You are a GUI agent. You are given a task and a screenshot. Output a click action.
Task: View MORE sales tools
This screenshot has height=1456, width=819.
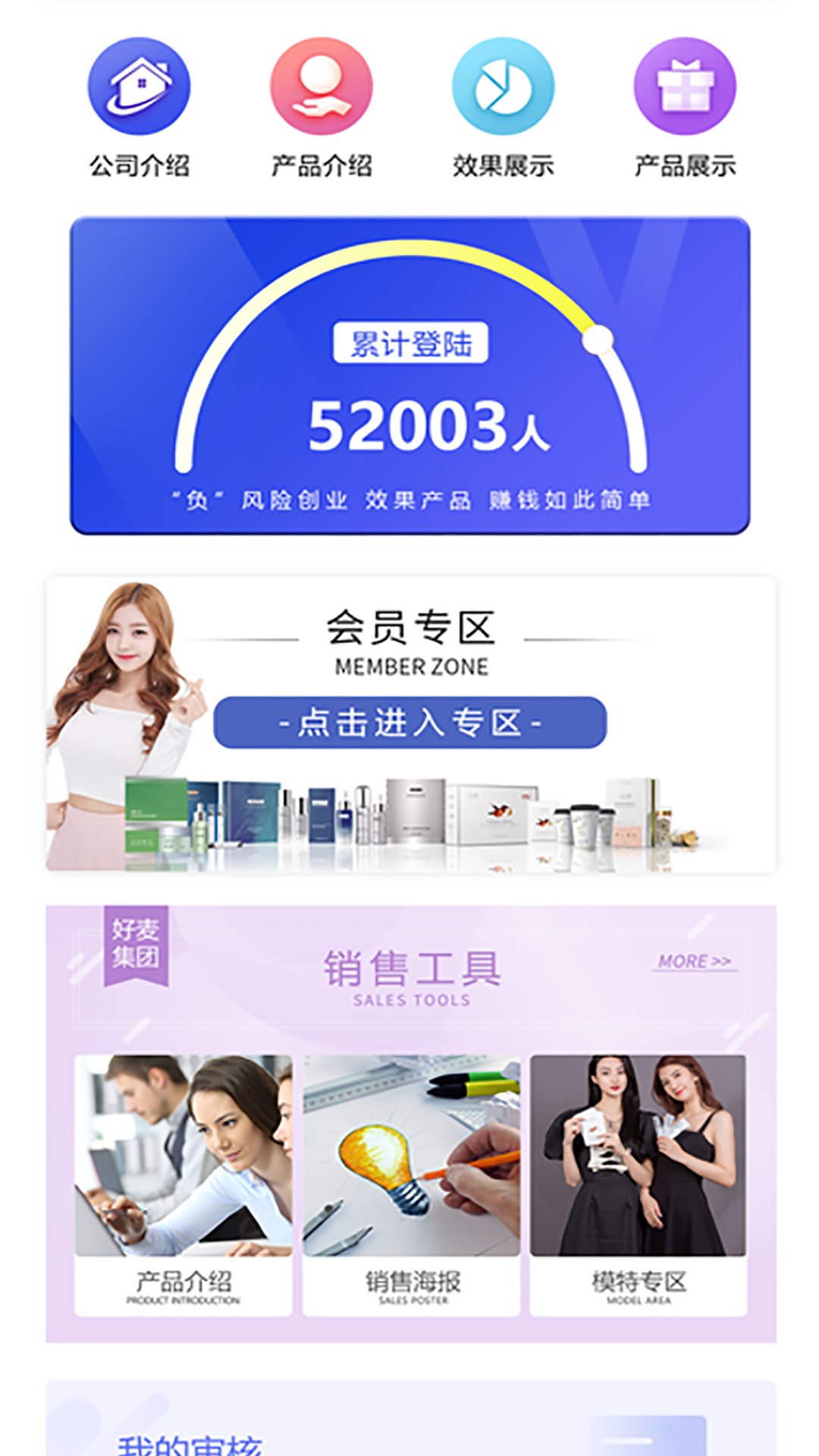[x=694, y=962]
